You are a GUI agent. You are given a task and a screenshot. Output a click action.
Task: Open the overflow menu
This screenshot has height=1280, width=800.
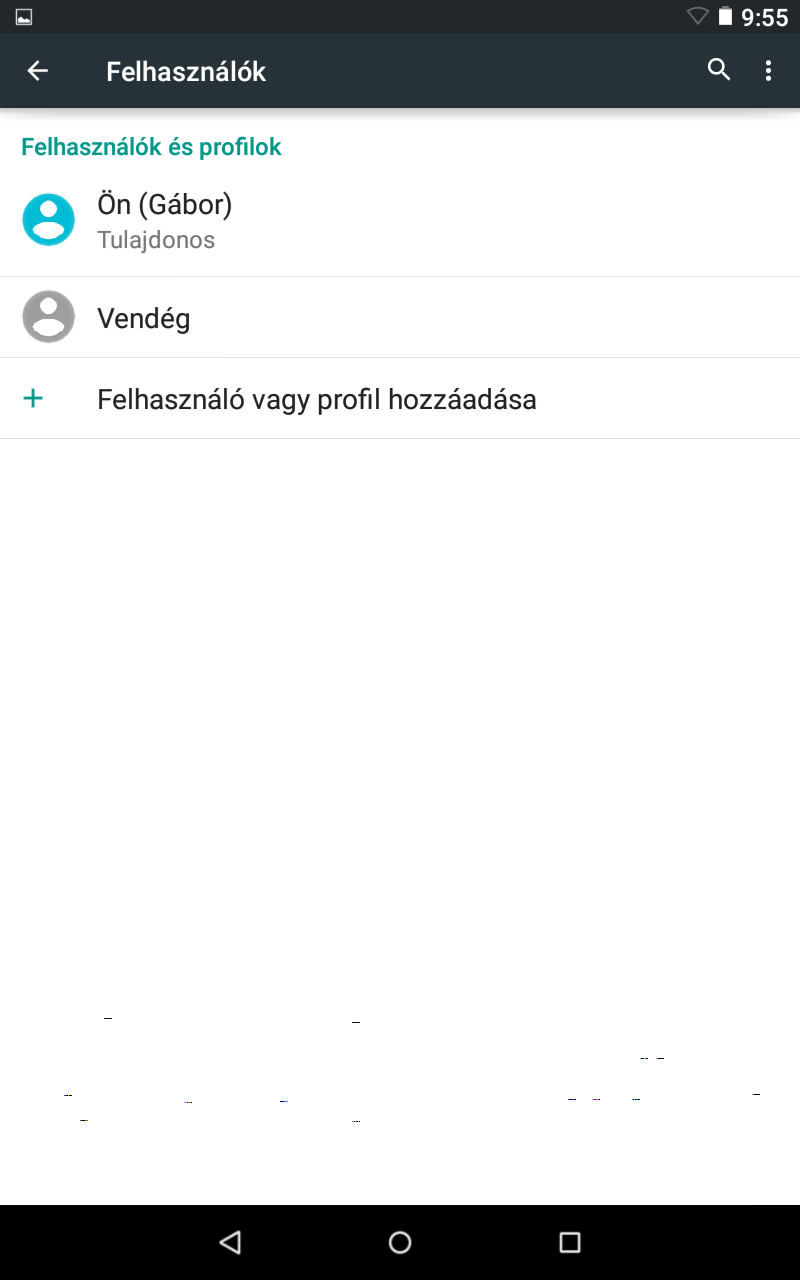[x=768, y=70]
